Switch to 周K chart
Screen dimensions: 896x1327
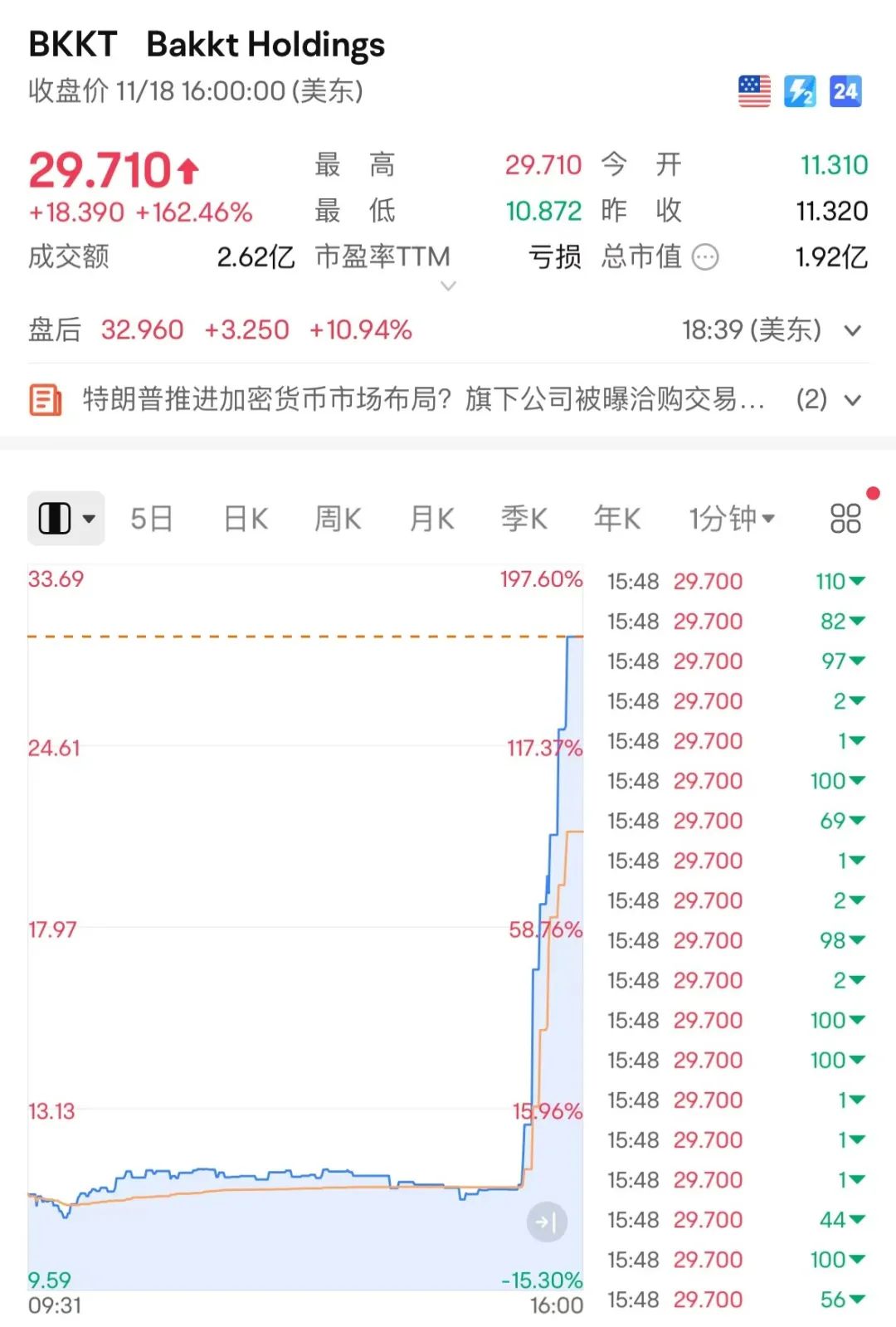point(338,519)
